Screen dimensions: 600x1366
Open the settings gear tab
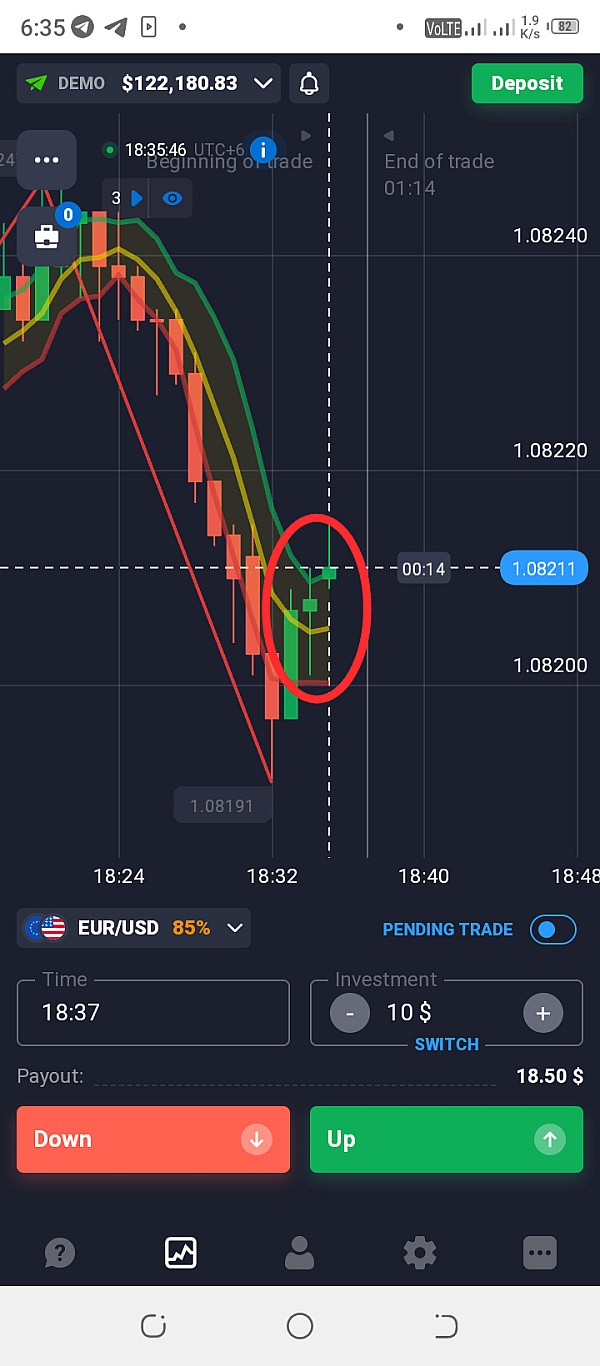pos(419,1252)
